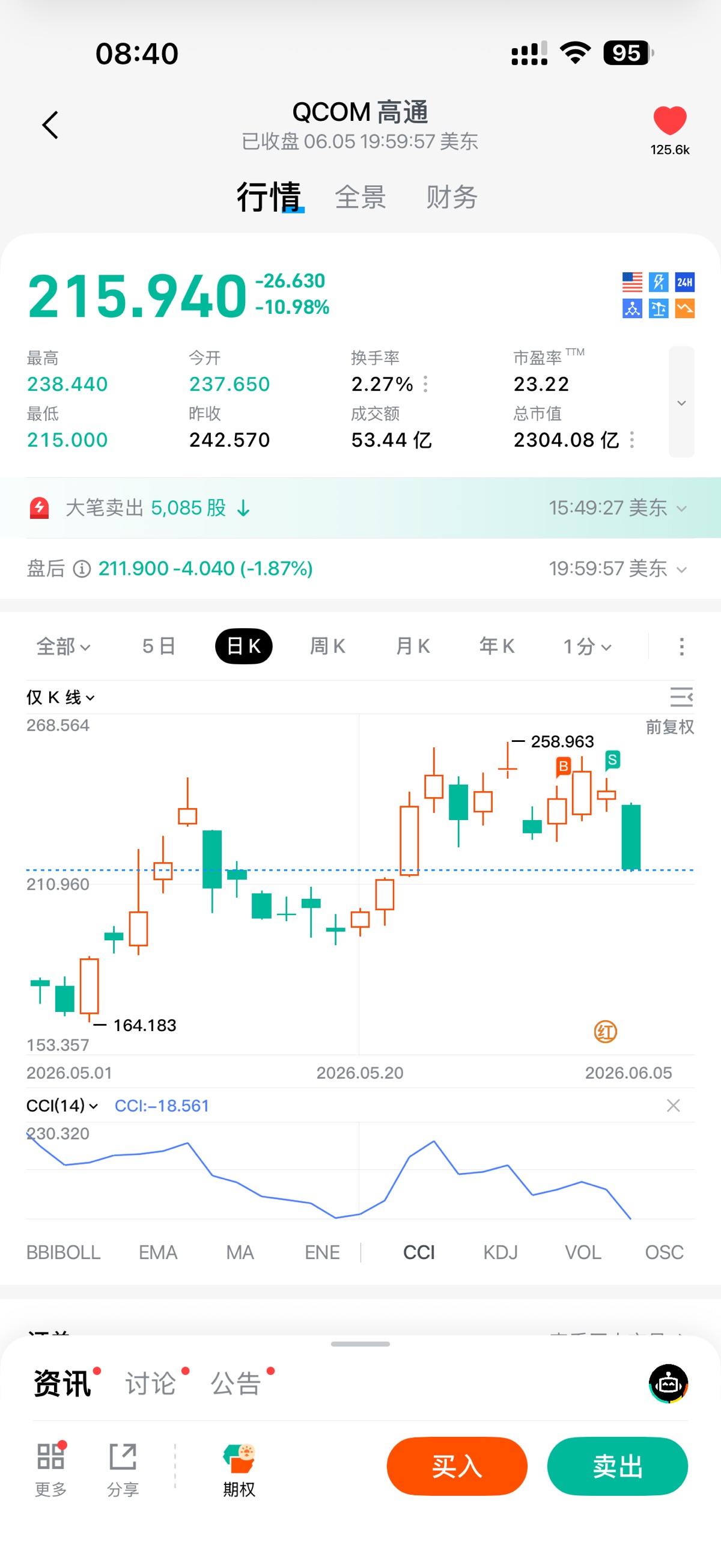Select the 5日 chart period
721x1568 pixels.
tap(159, 646)
